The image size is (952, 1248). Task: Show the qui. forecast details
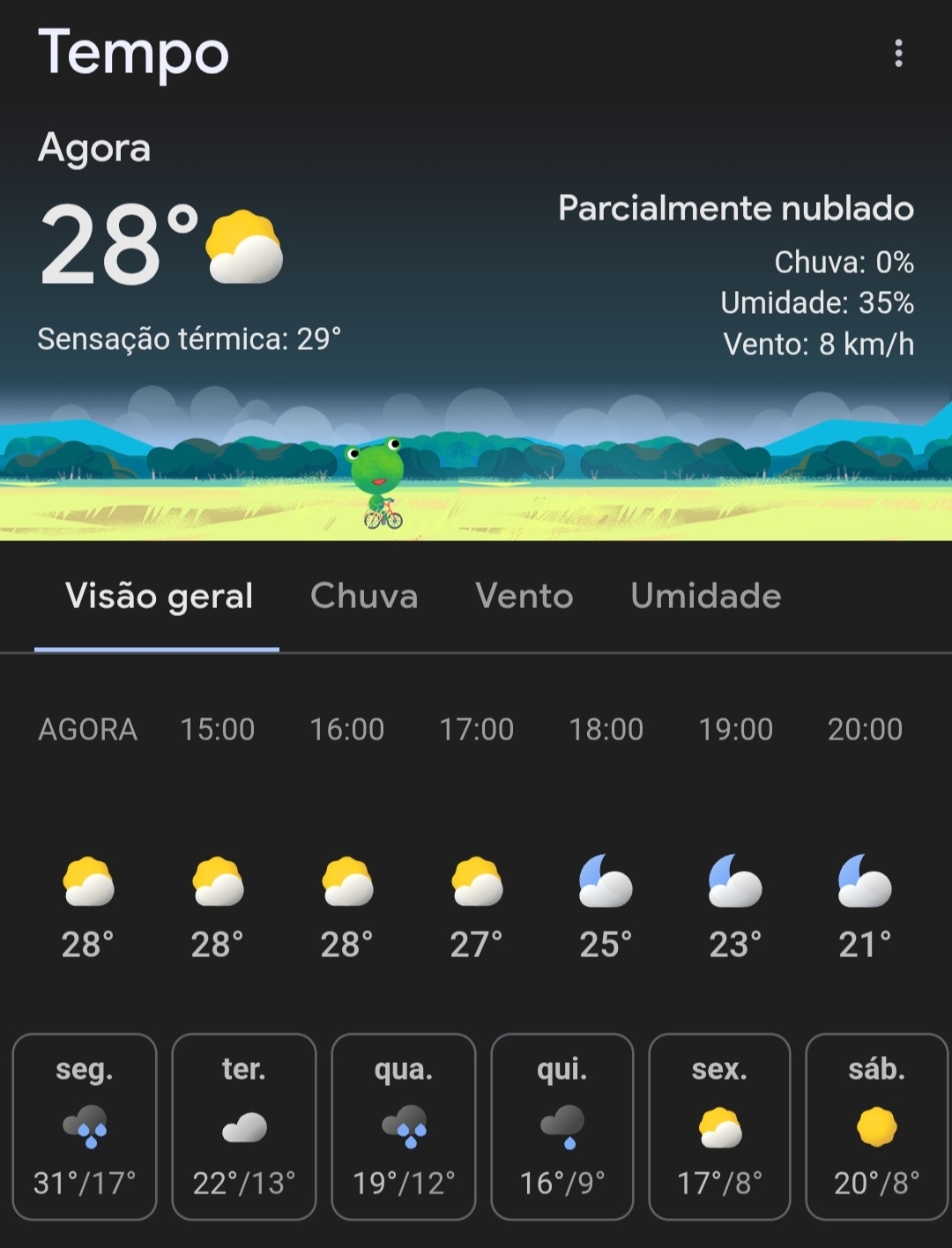click(562, 1126)
